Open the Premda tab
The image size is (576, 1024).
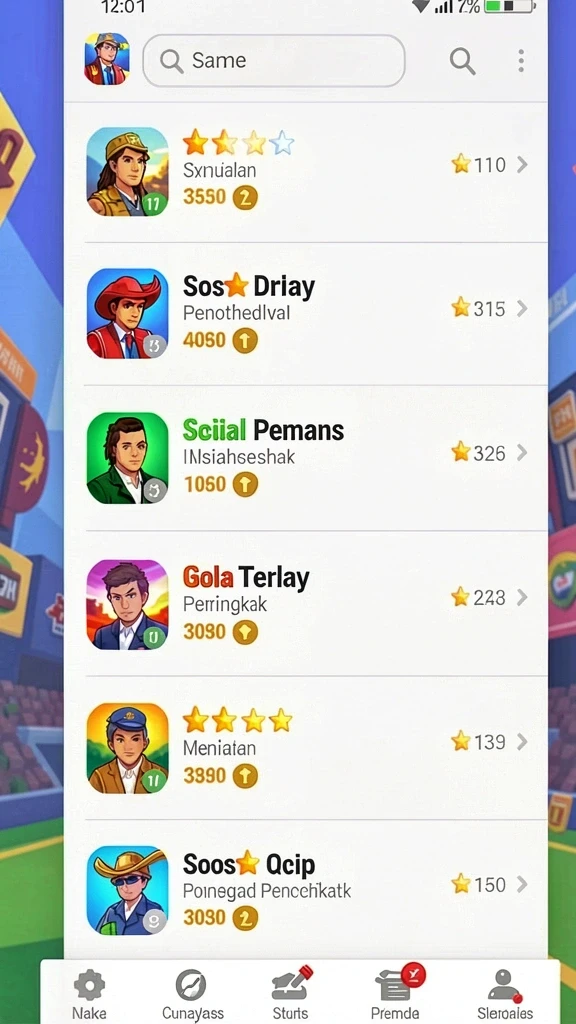(x=396, y=995)
